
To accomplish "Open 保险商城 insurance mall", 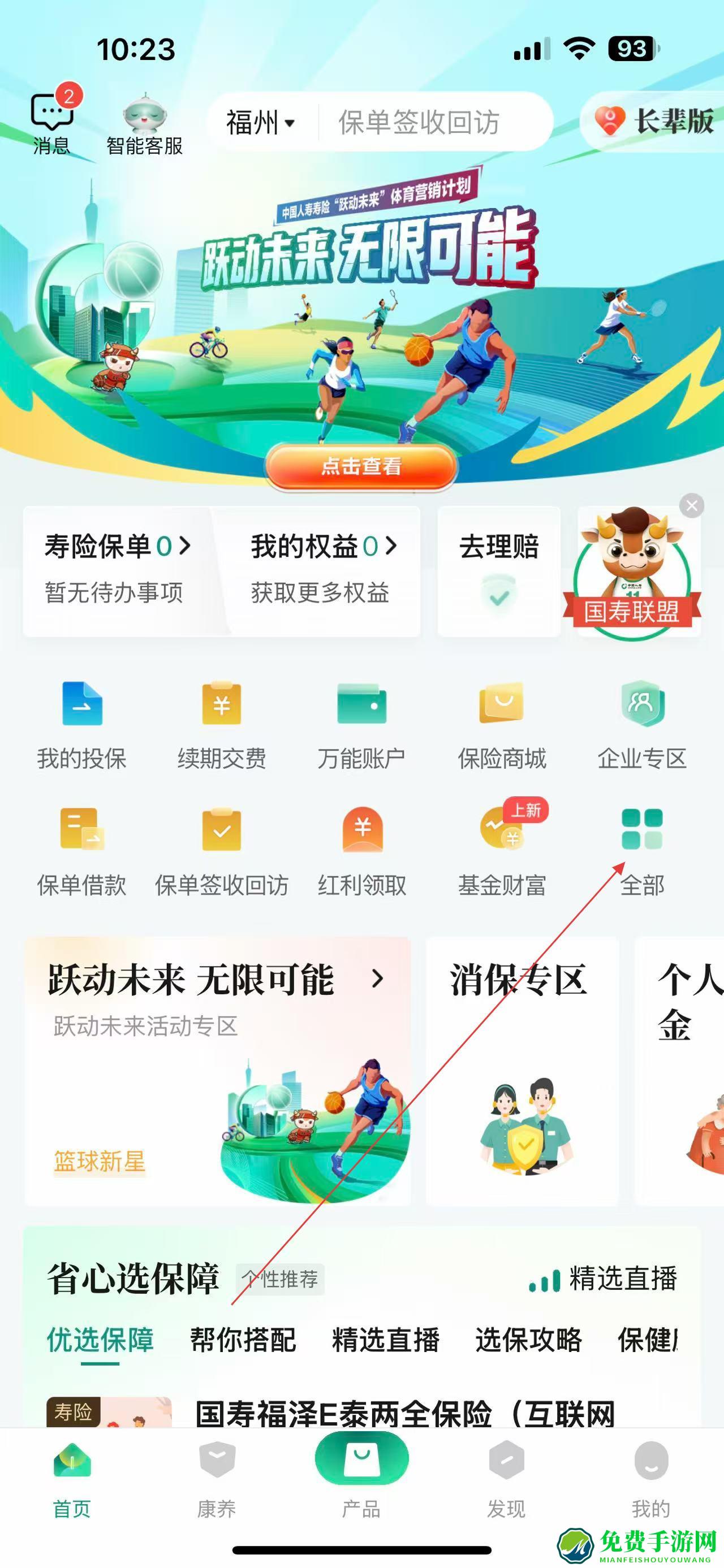I will tap(502, 724).
